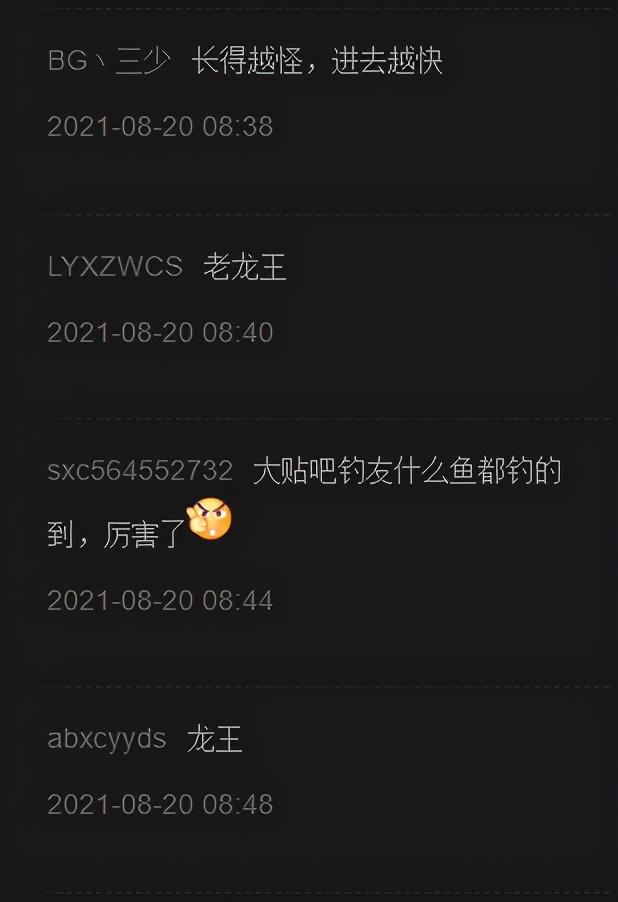The width and height of the screenshot is (618, 902).
Task: Open LYXZWCS's user profile
Action: (x=115, y=267)
